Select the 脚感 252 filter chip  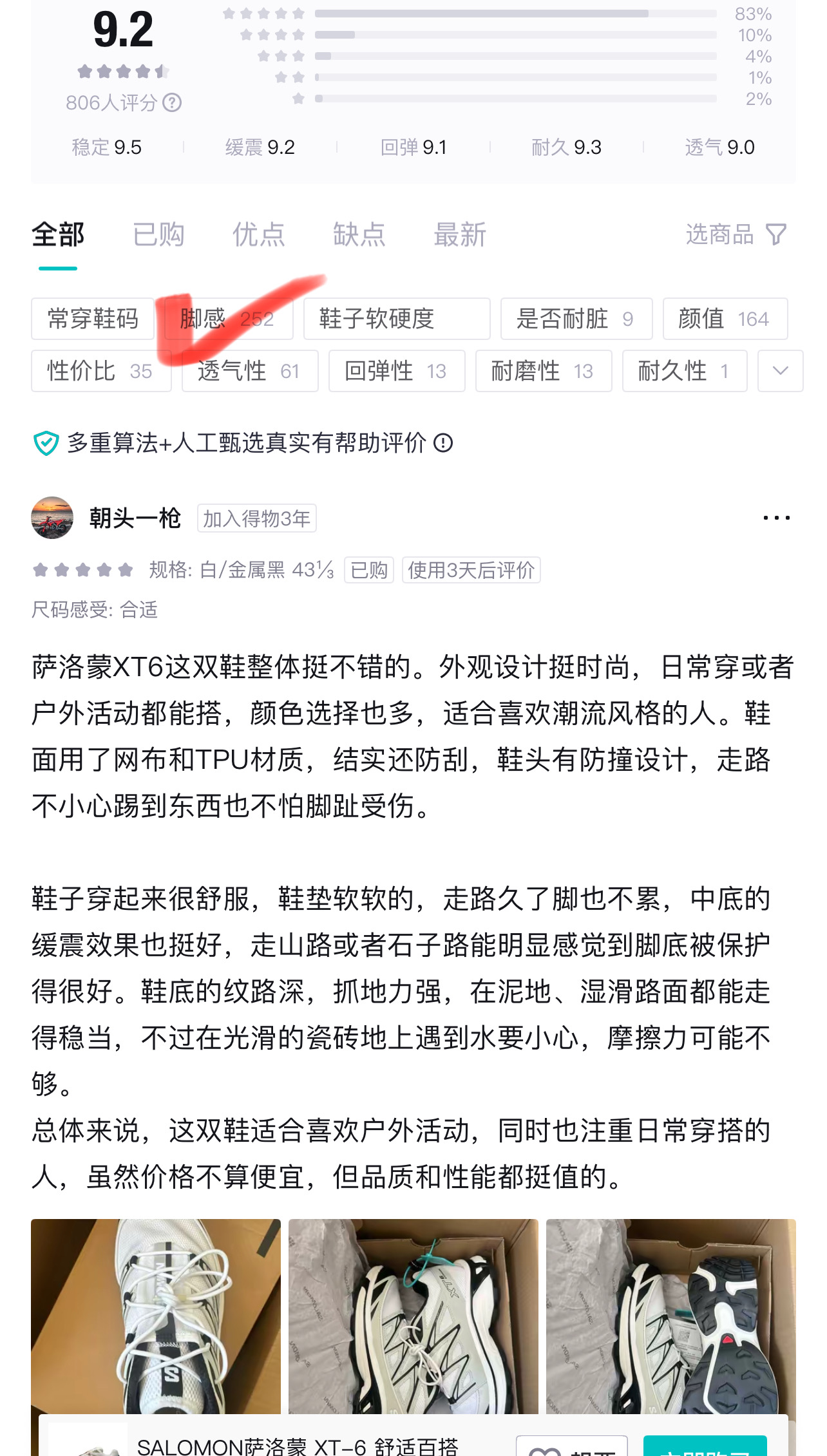click(228, 319)
